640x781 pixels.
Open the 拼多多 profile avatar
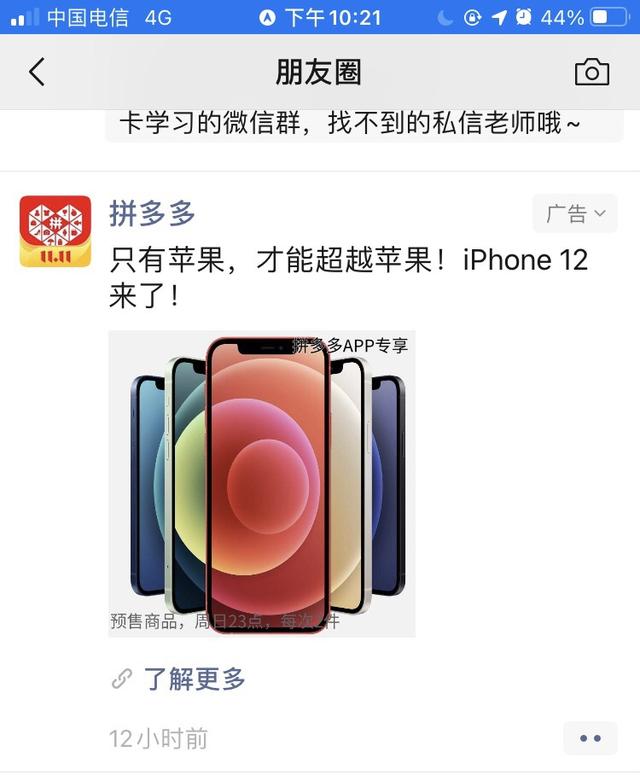pyautogui.click(x=55, y=231)
